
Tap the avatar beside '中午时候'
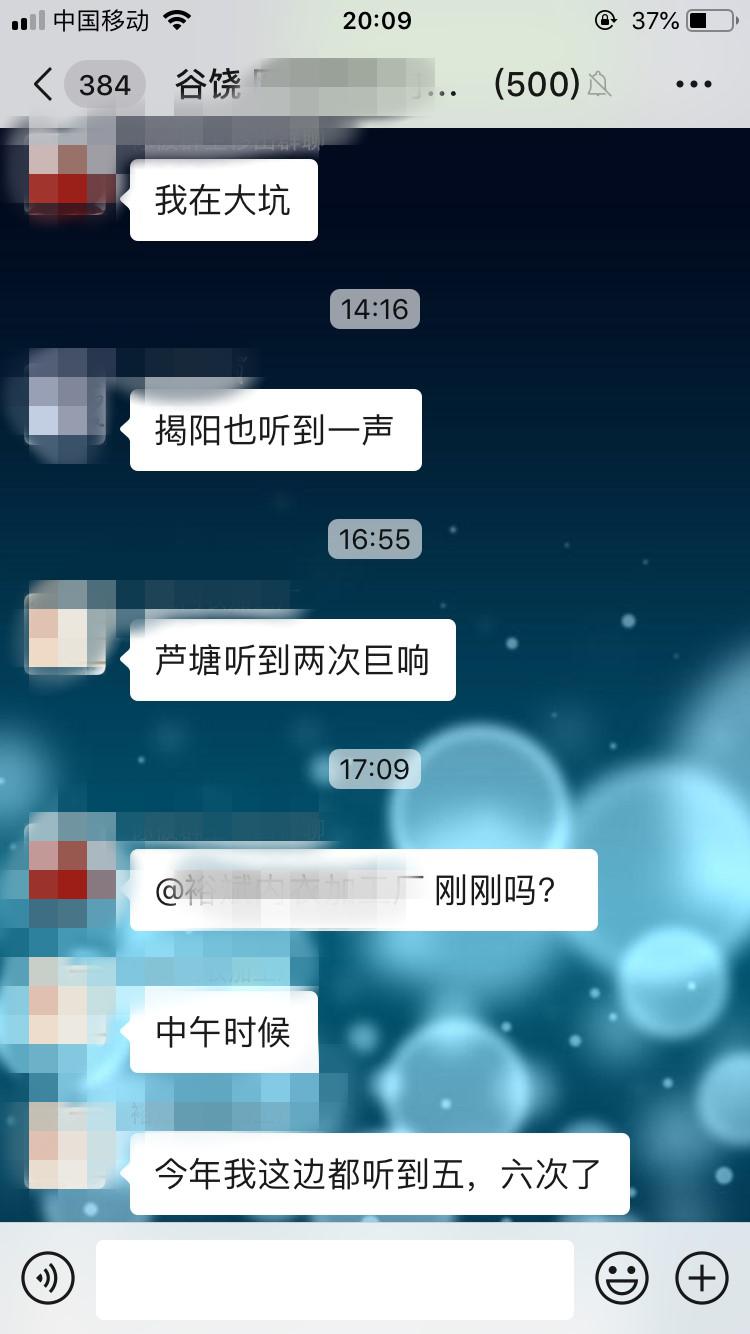click(x=65, y=1007)
